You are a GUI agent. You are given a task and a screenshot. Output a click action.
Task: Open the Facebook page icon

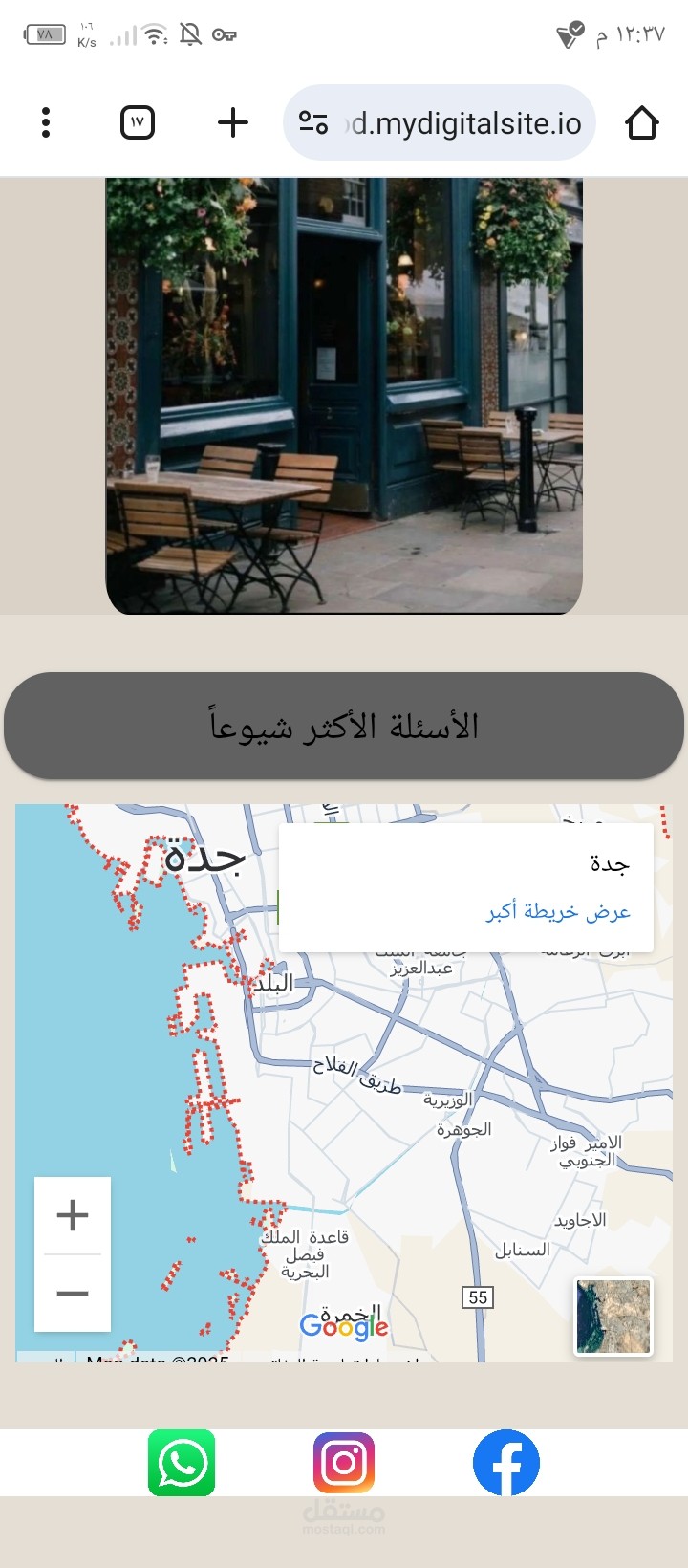(506, 1463)
